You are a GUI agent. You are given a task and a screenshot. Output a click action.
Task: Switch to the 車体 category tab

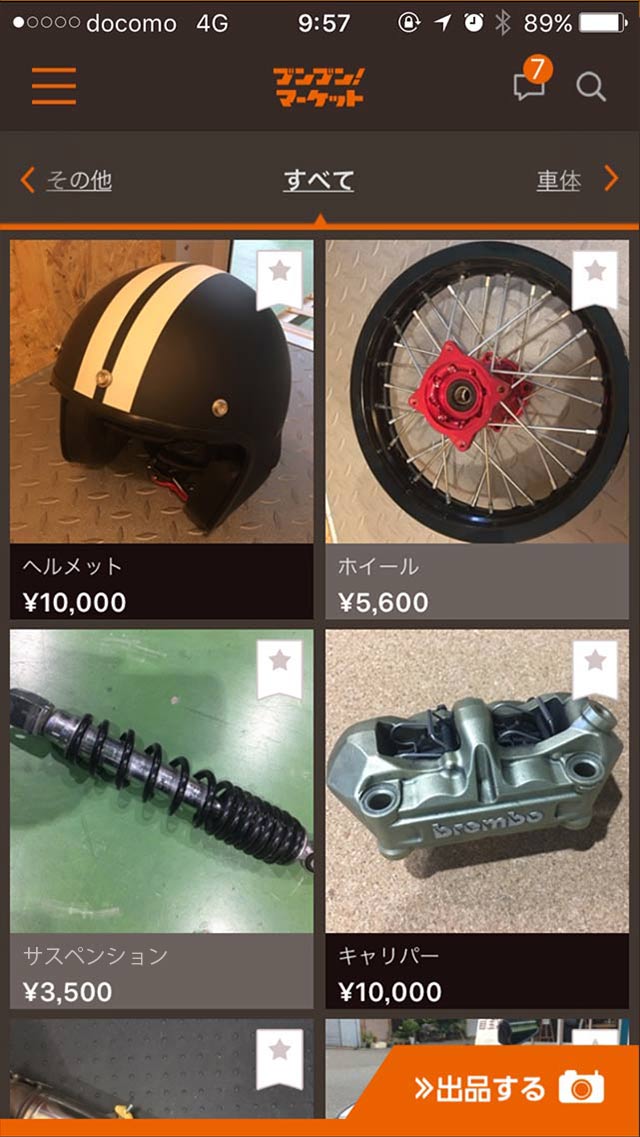pyautogui.click(x=558, y=181)
